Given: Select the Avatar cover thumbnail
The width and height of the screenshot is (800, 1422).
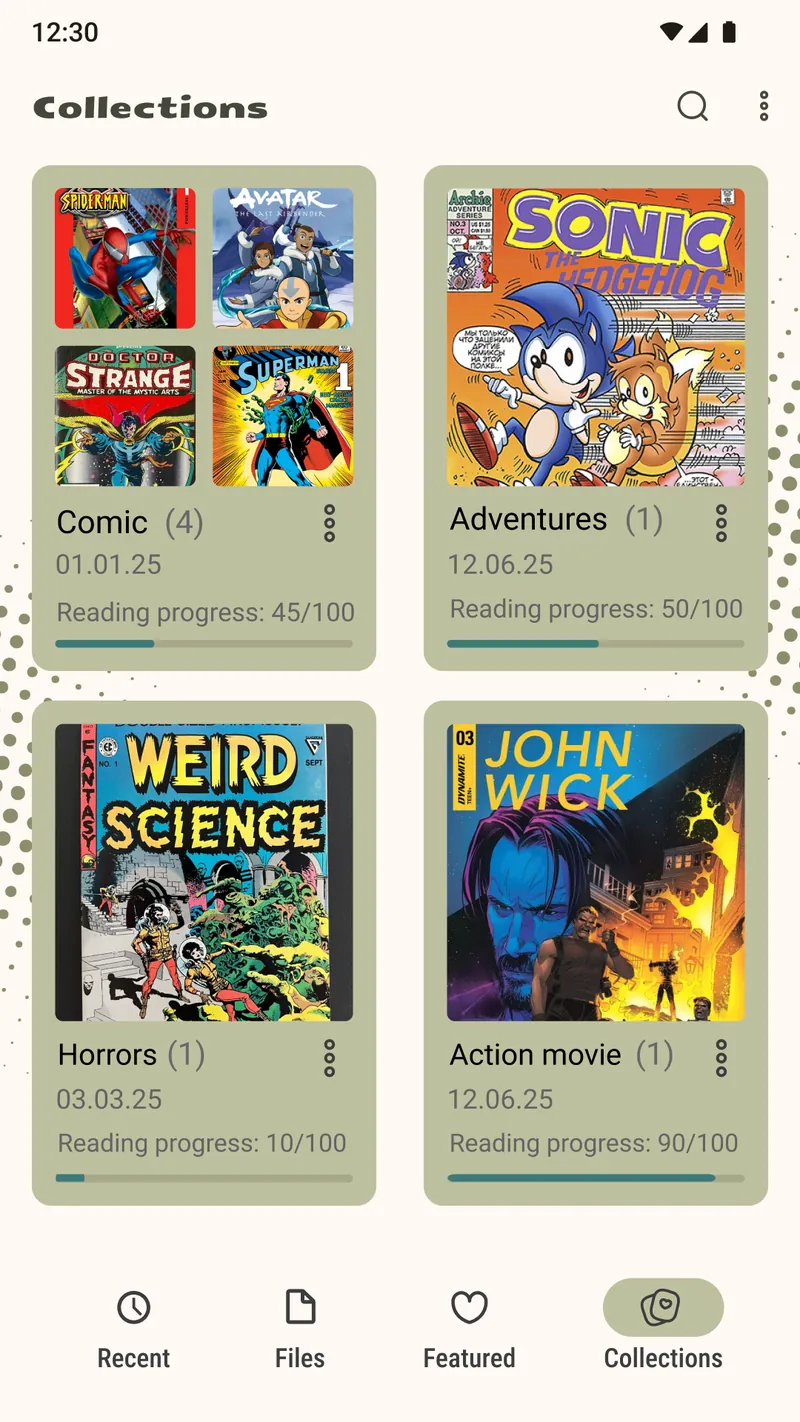Looking at the screenshot, I should click(x=283, y=256).
